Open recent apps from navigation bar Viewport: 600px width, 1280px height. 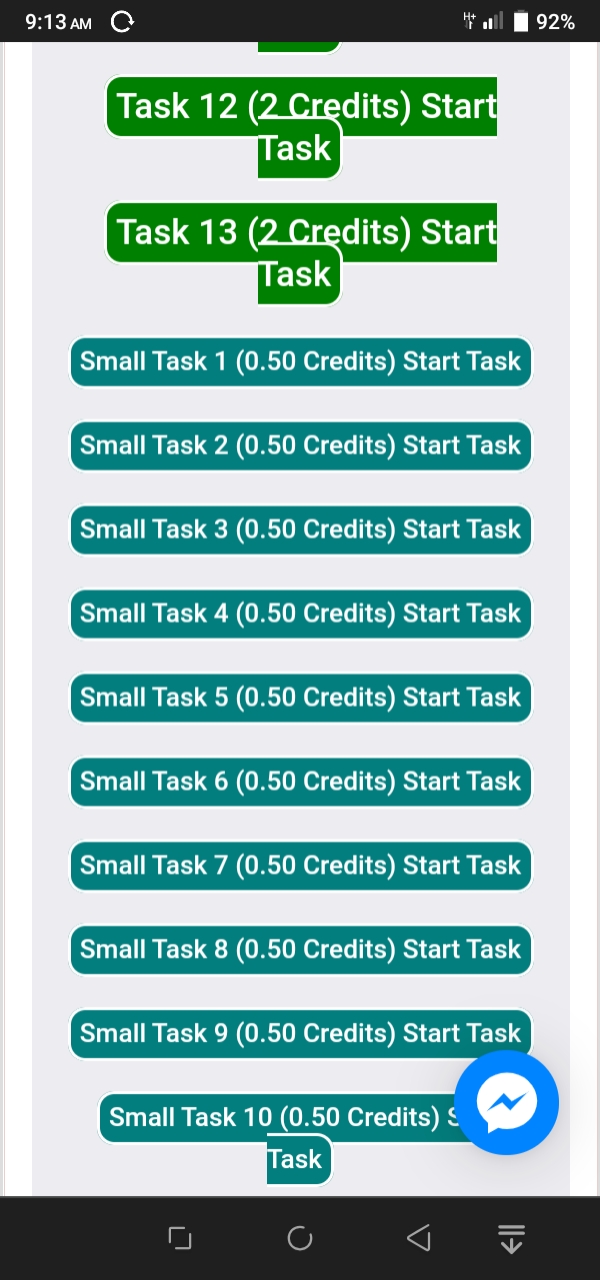[180, 1239]
